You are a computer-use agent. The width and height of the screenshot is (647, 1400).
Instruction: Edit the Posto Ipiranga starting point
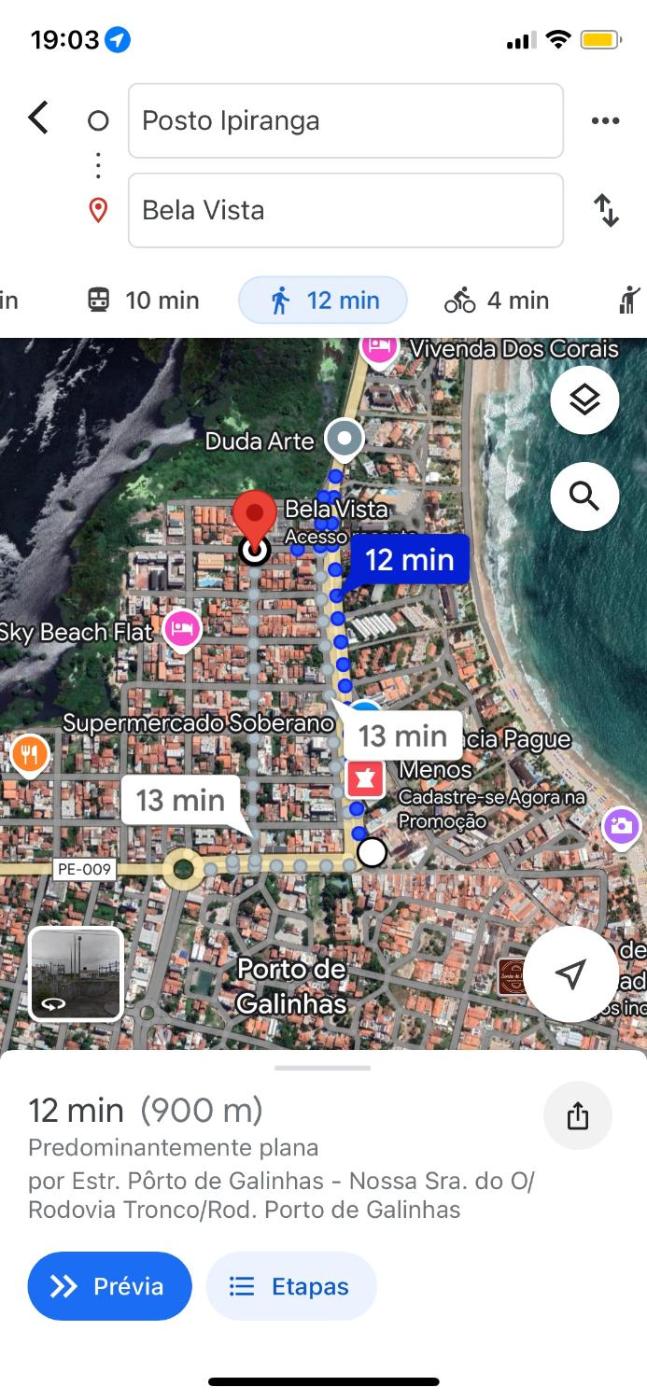click(x=345, y=121)
